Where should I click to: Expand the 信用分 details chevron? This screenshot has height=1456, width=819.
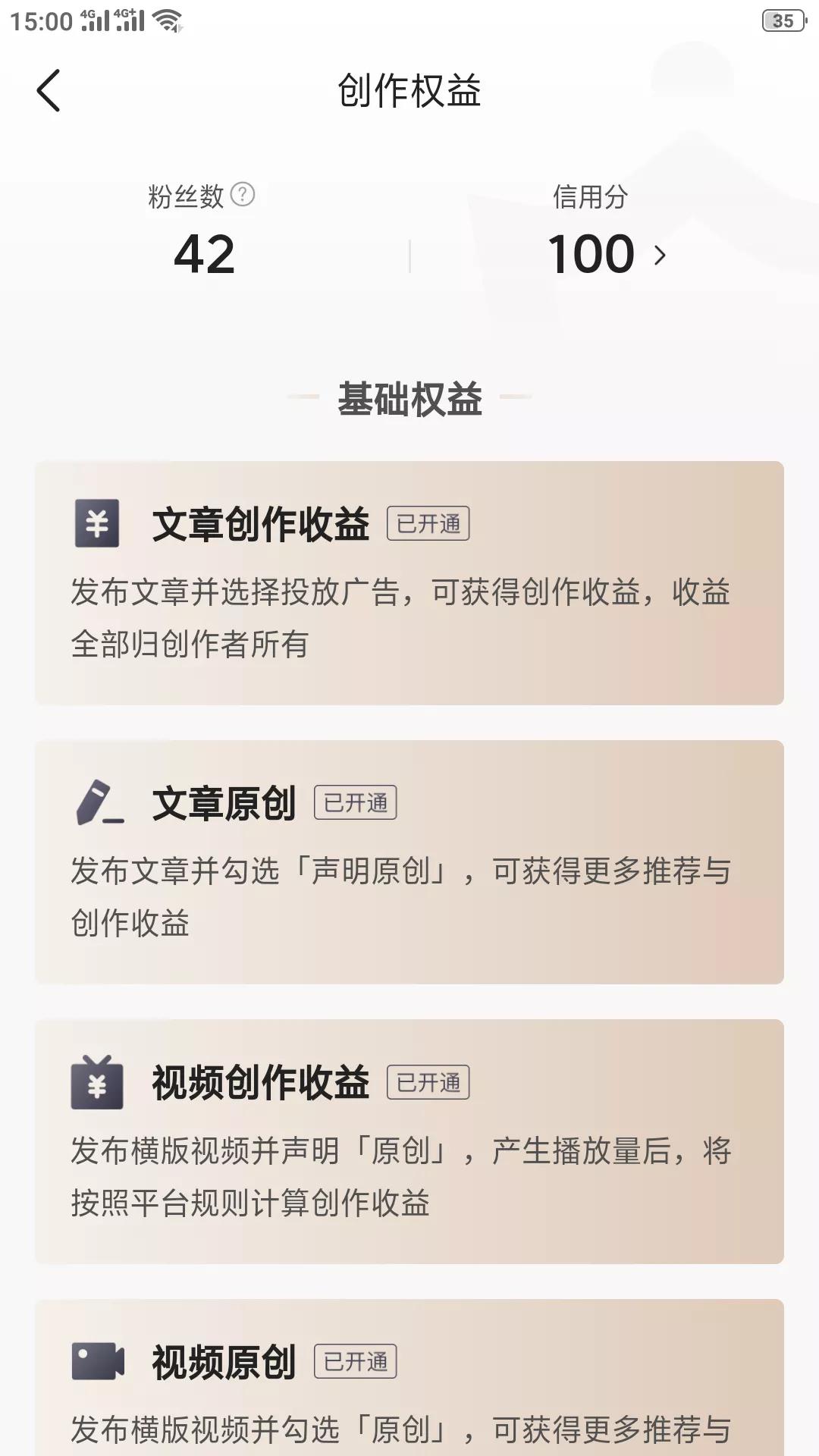[660, 255]
